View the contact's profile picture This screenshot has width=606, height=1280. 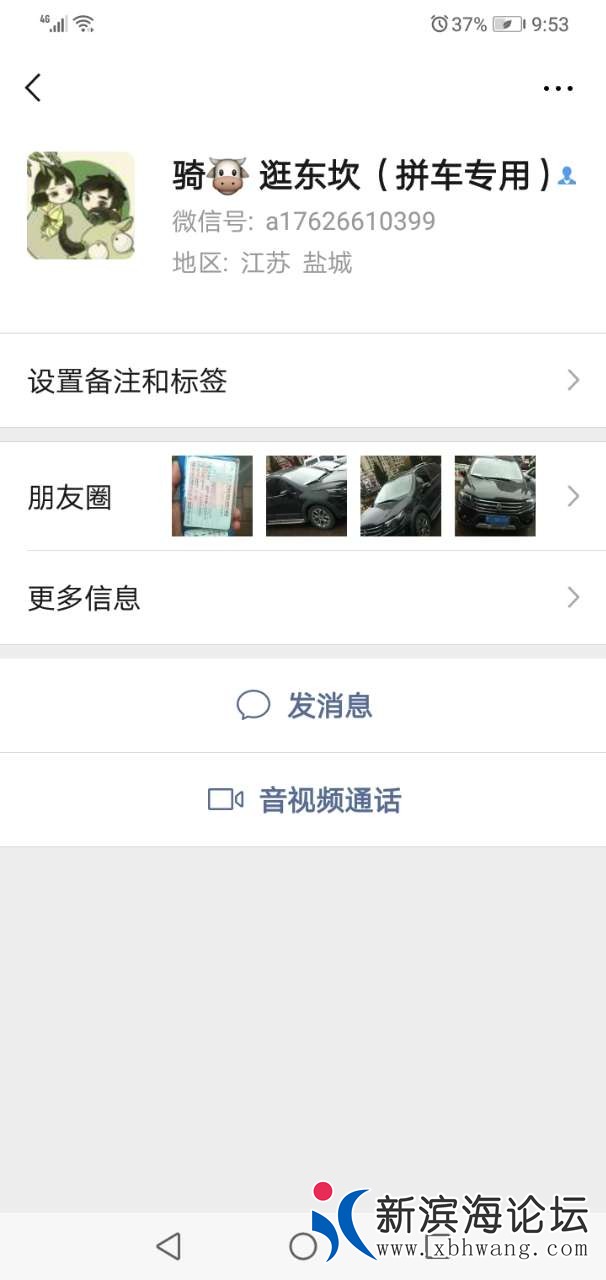point(81,206)
